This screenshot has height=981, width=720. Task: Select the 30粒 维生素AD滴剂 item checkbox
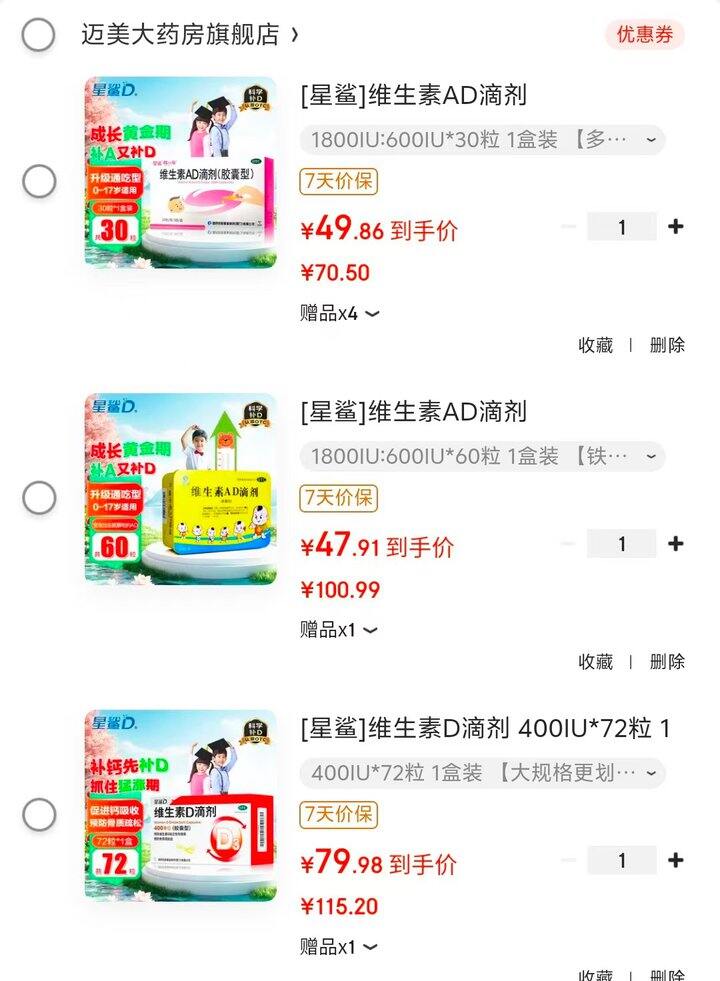39,181
